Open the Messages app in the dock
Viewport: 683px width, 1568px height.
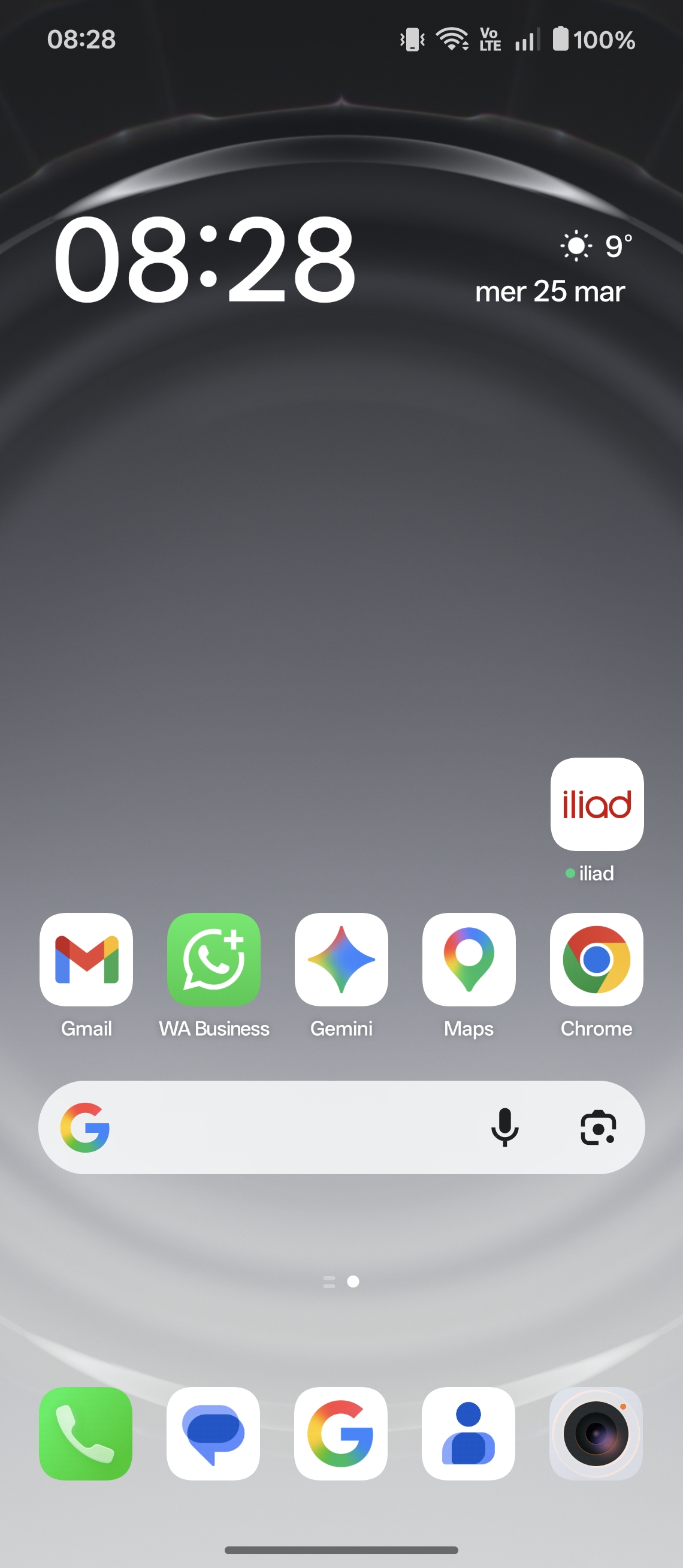tap(213, 1434)
